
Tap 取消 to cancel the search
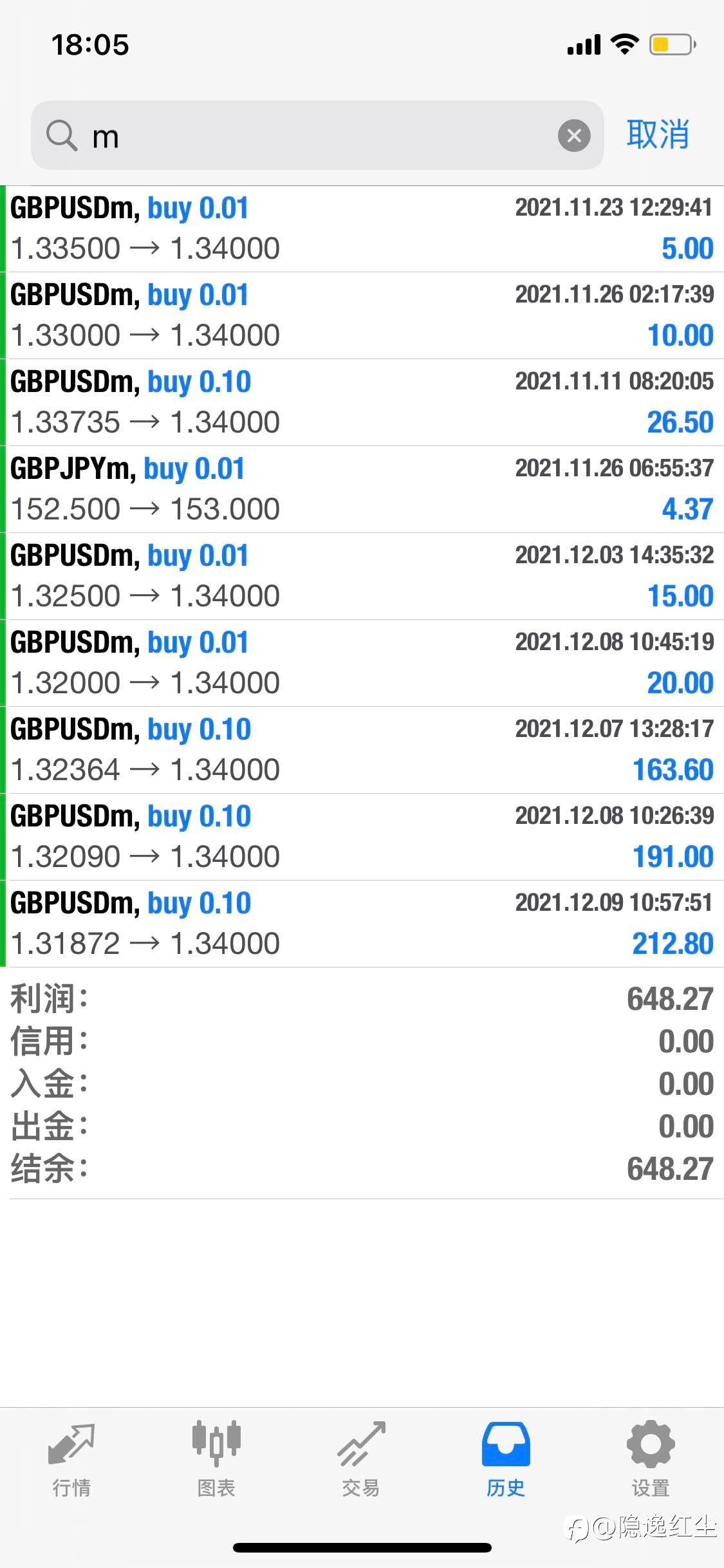tap(658, 135)
